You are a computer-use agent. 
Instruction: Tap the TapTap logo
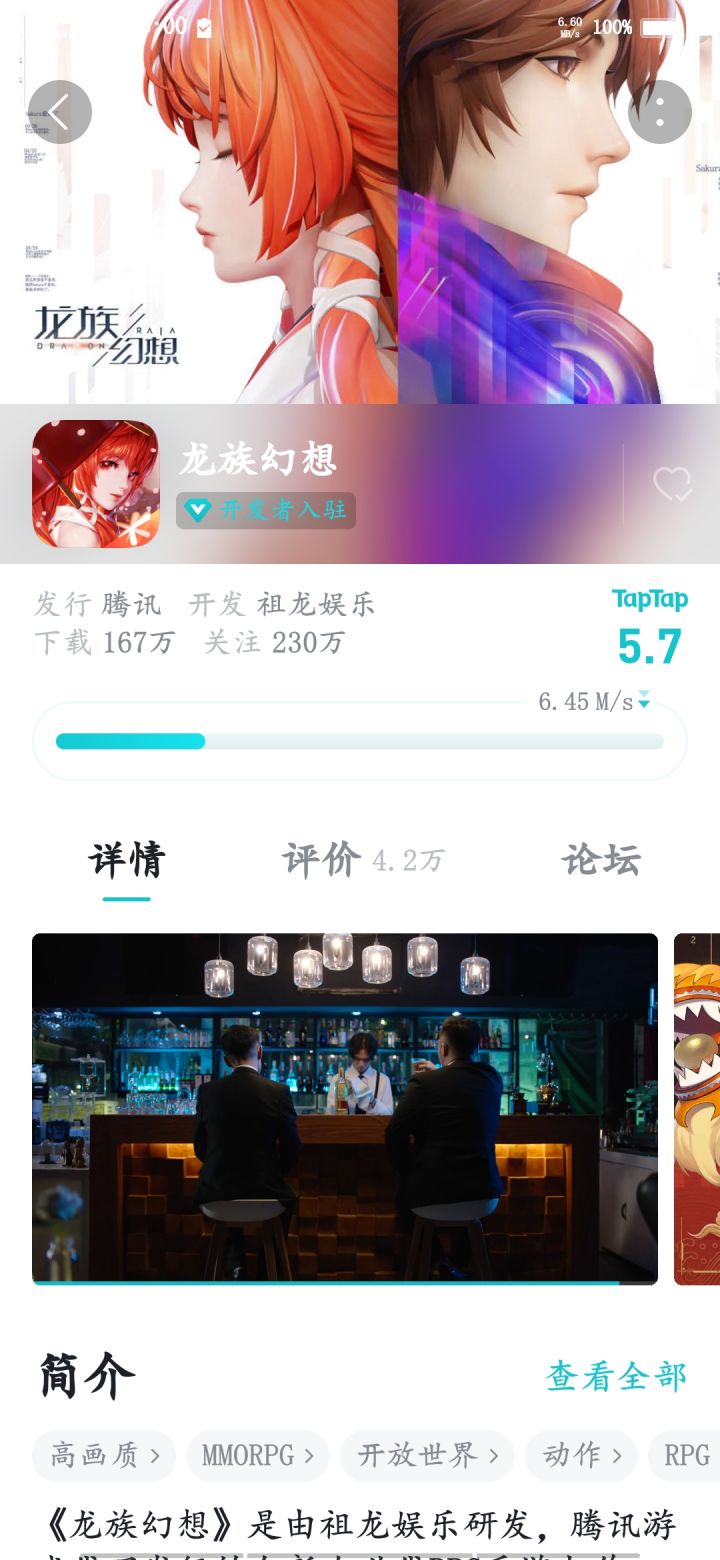click(x=650, y=599)
